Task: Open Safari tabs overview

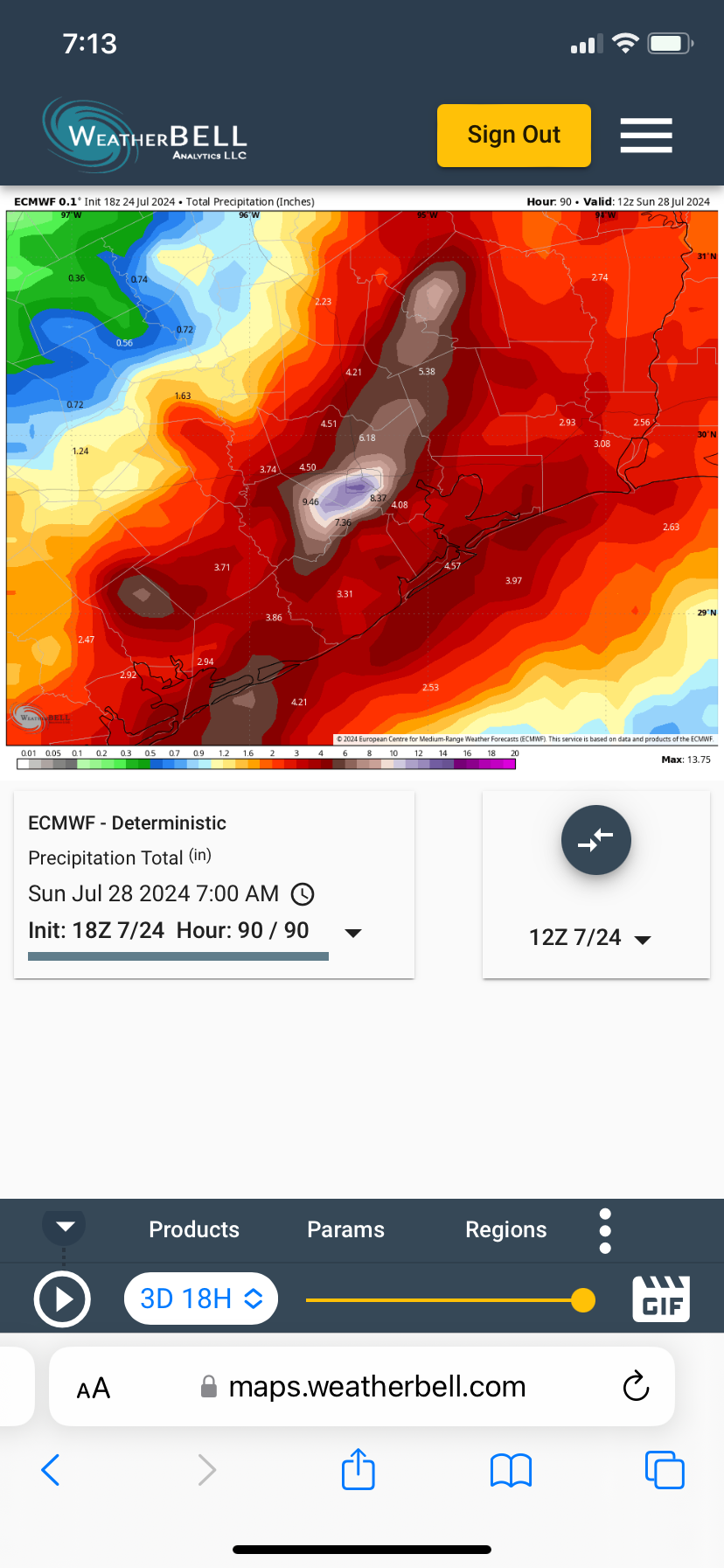Action: coord(664,1469)
